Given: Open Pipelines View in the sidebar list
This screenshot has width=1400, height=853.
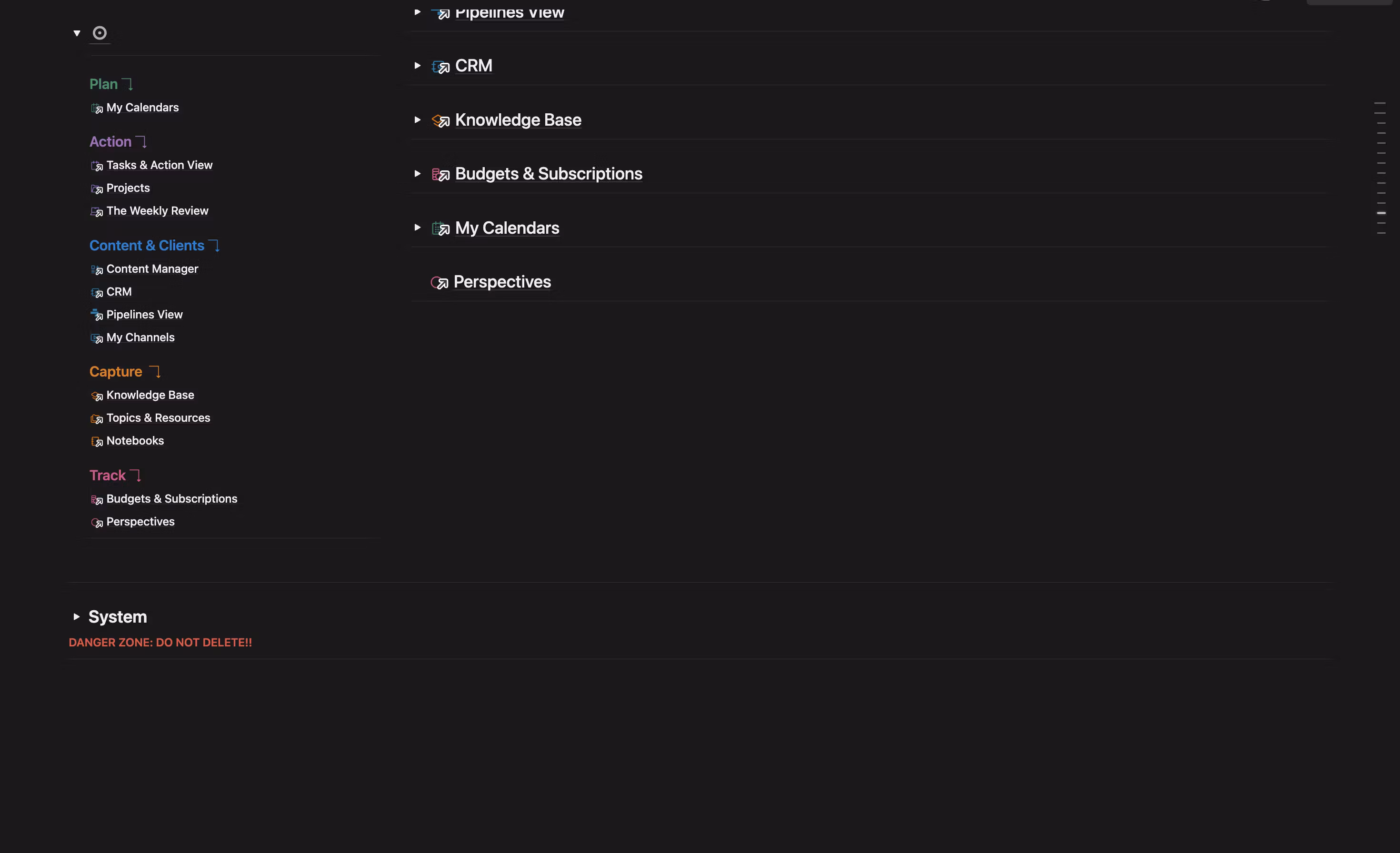Looking at the screenshot, I should click(x=144, y=315).
